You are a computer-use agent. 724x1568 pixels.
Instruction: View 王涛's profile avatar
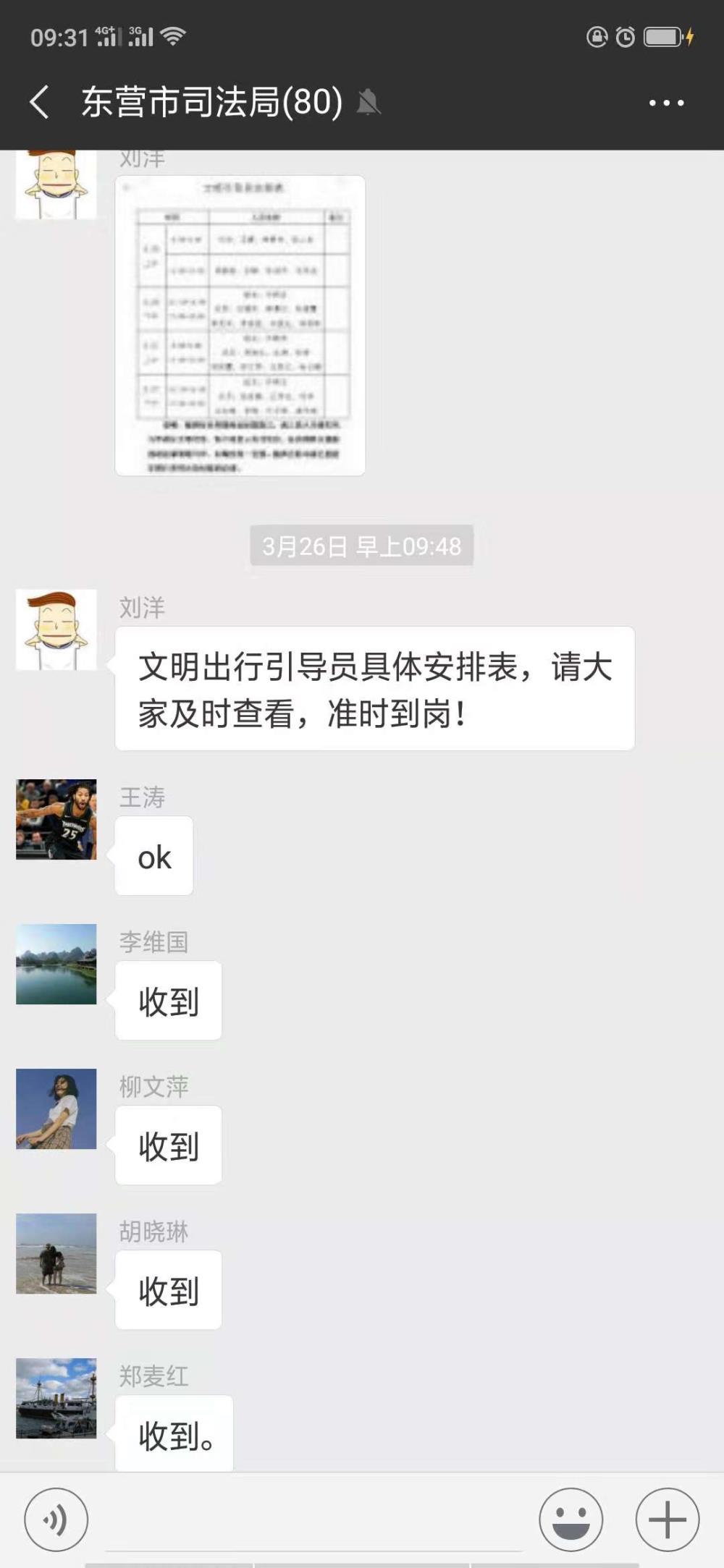click(56, 819)
